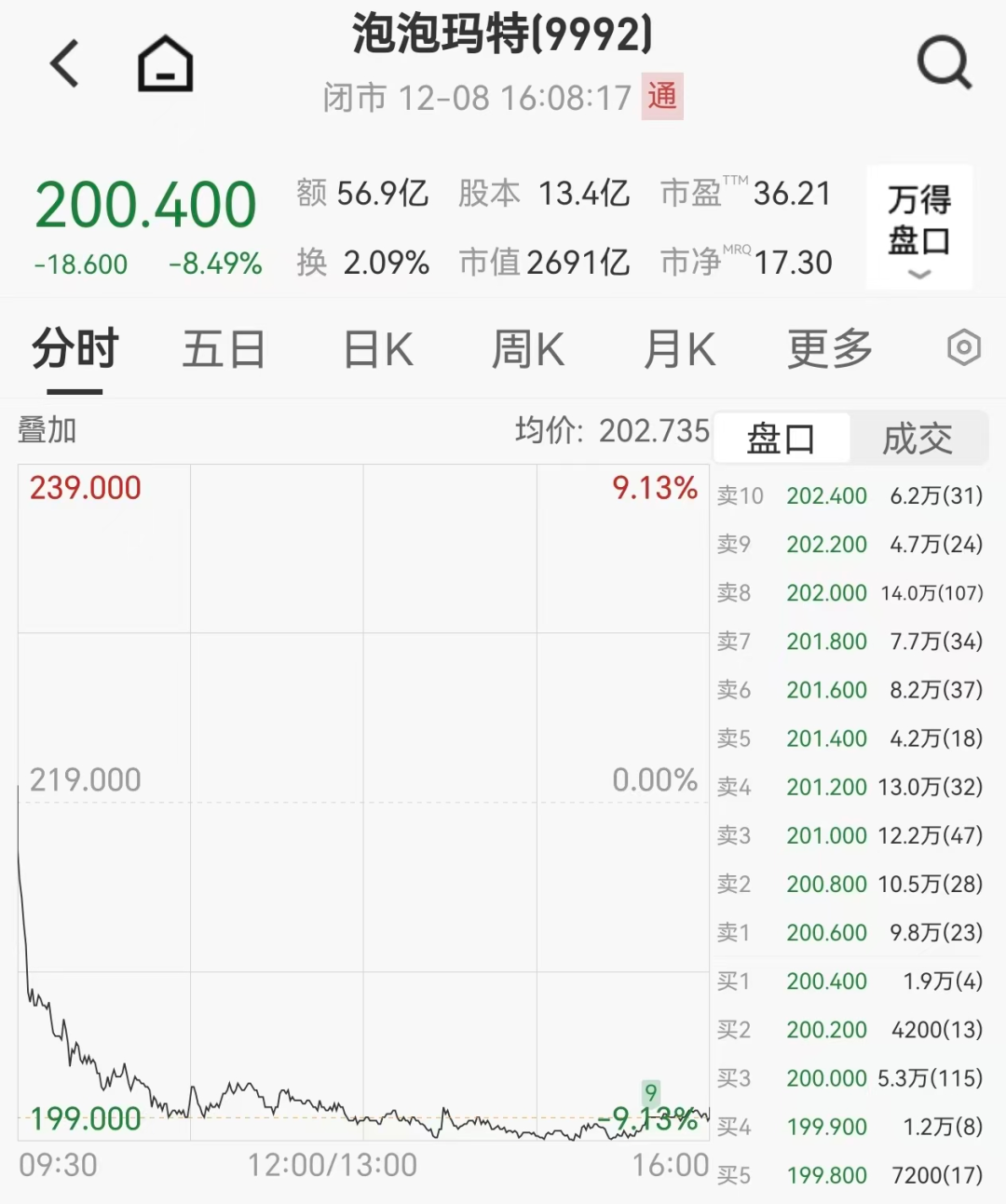The width and height of the screenshot is (1006, 1204).
Task: Open the 更多 chart options
Action: click(830, 350)
